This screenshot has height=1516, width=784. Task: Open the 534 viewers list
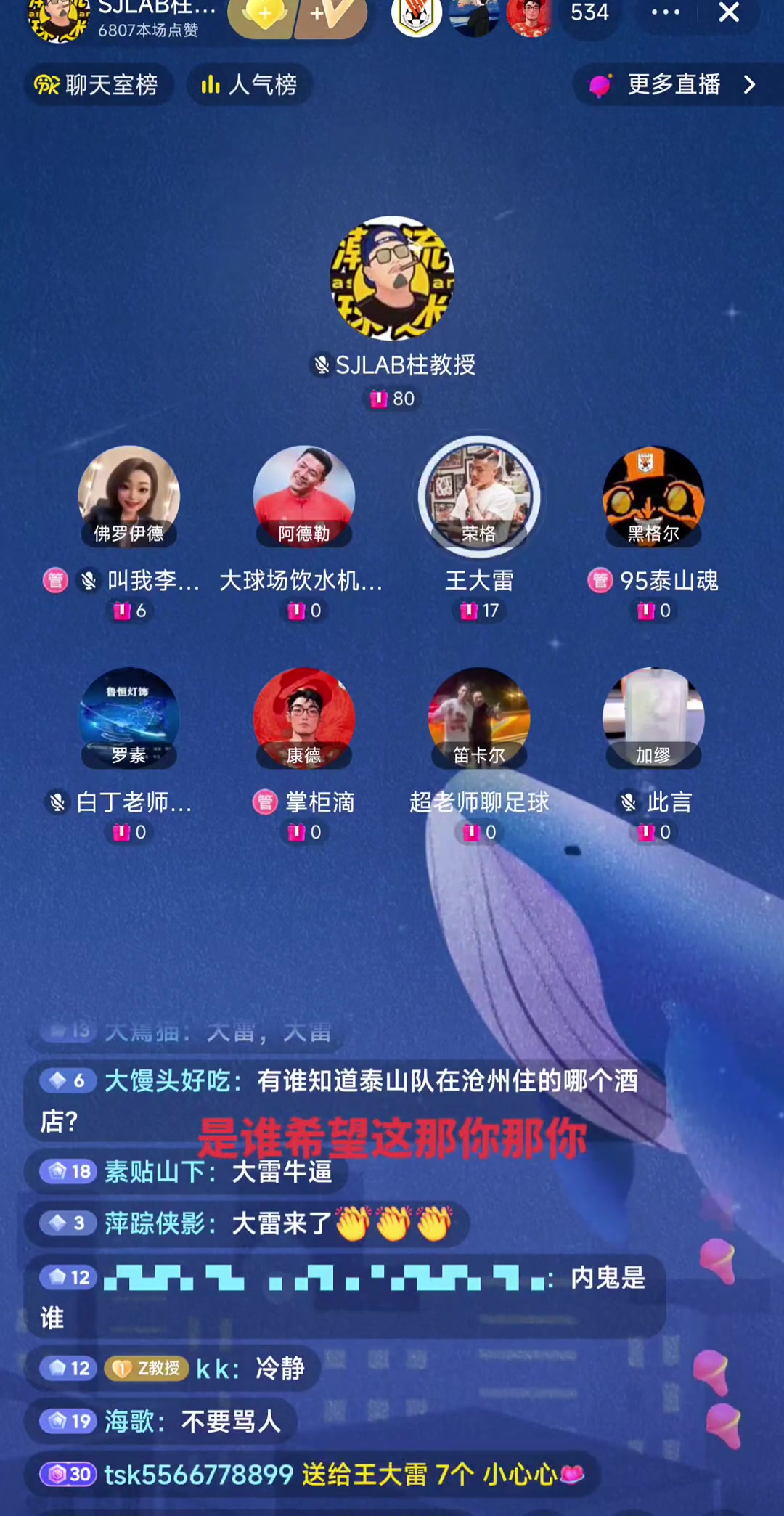tap(589, 12)
